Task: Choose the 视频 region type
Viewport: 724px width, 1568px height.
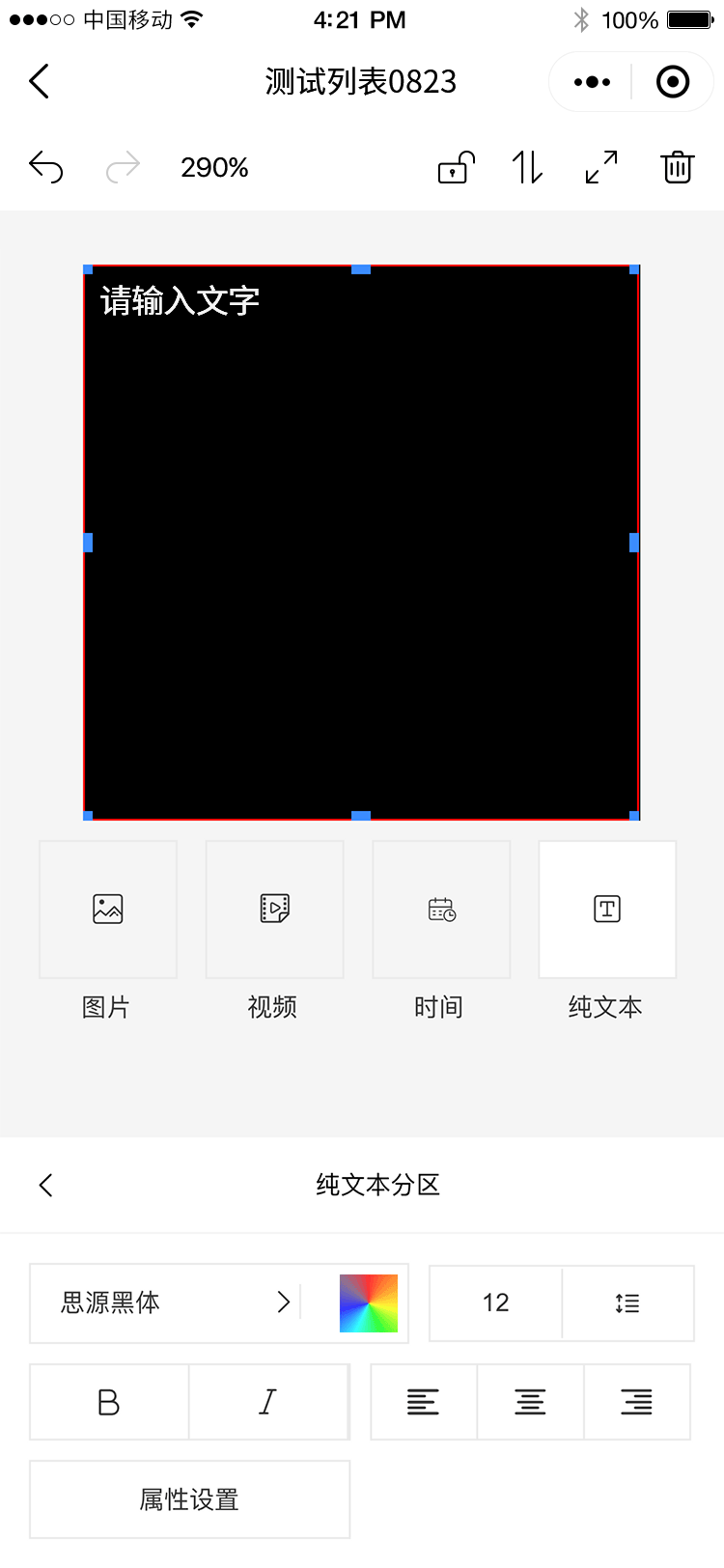Action: (x=274, y=910)
